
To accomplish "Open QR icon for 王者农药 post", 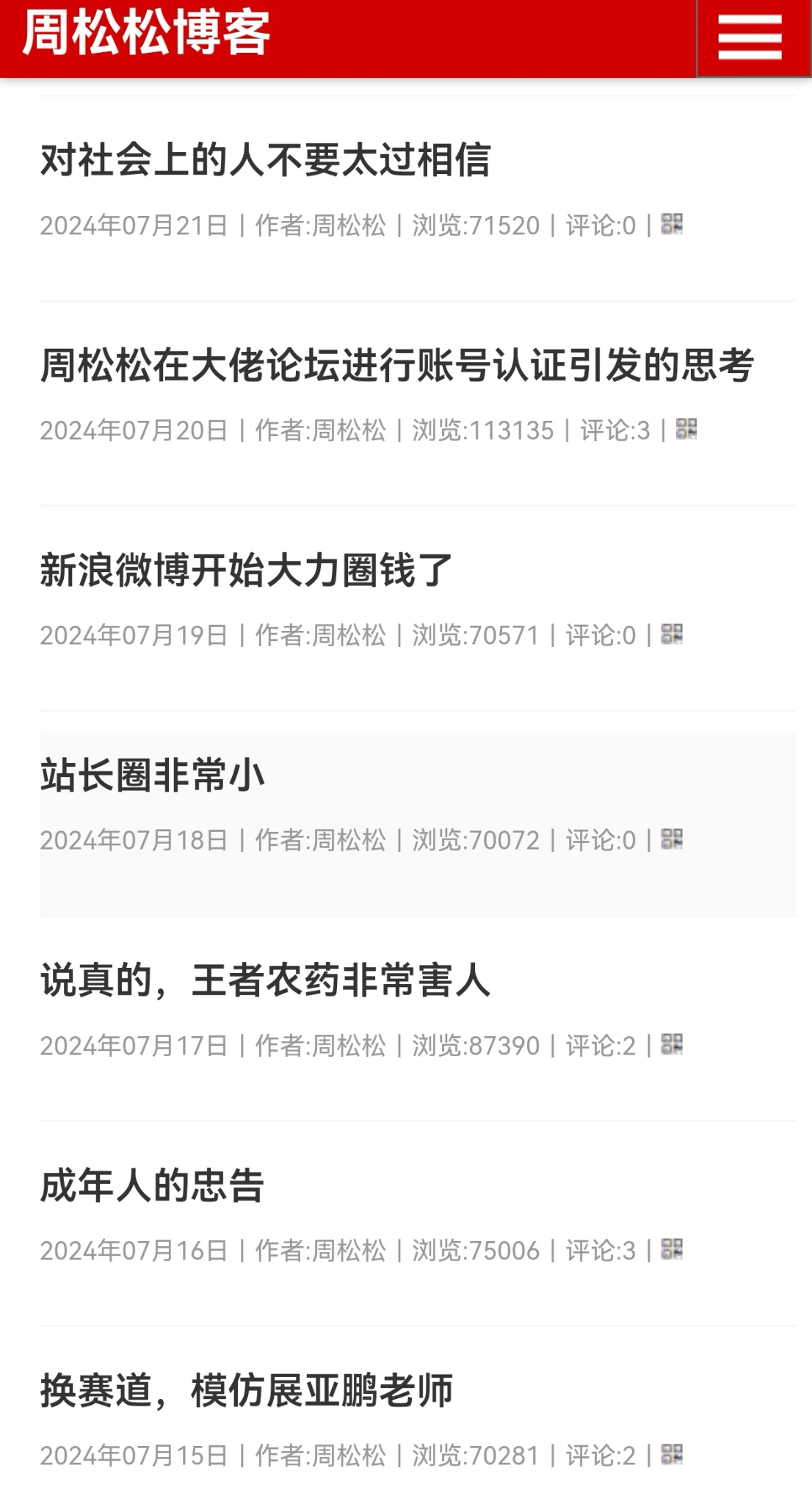I will tap(672, 1044).
